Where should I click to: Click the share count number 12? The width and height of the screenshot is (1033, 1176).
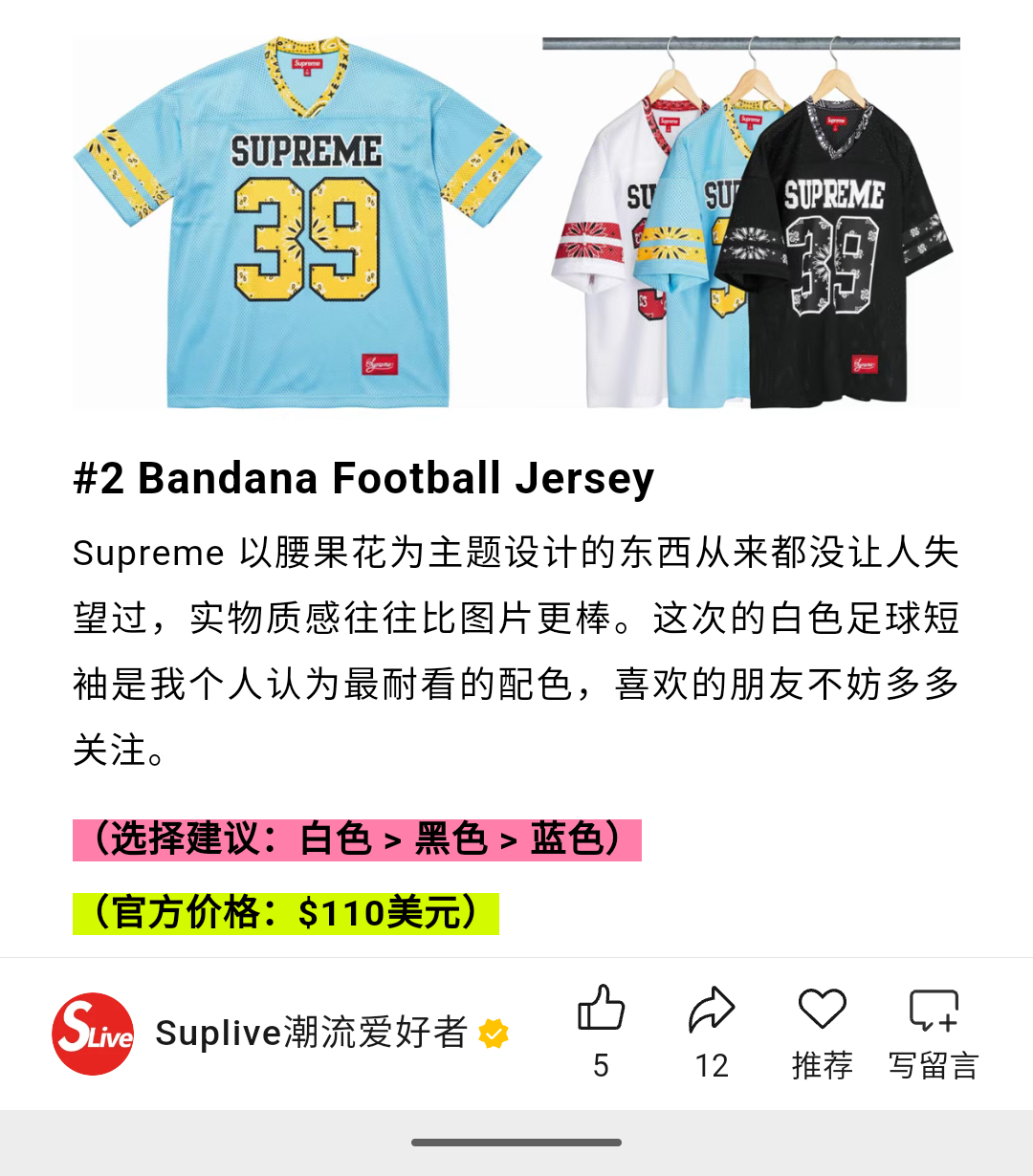coord(712,1069)
